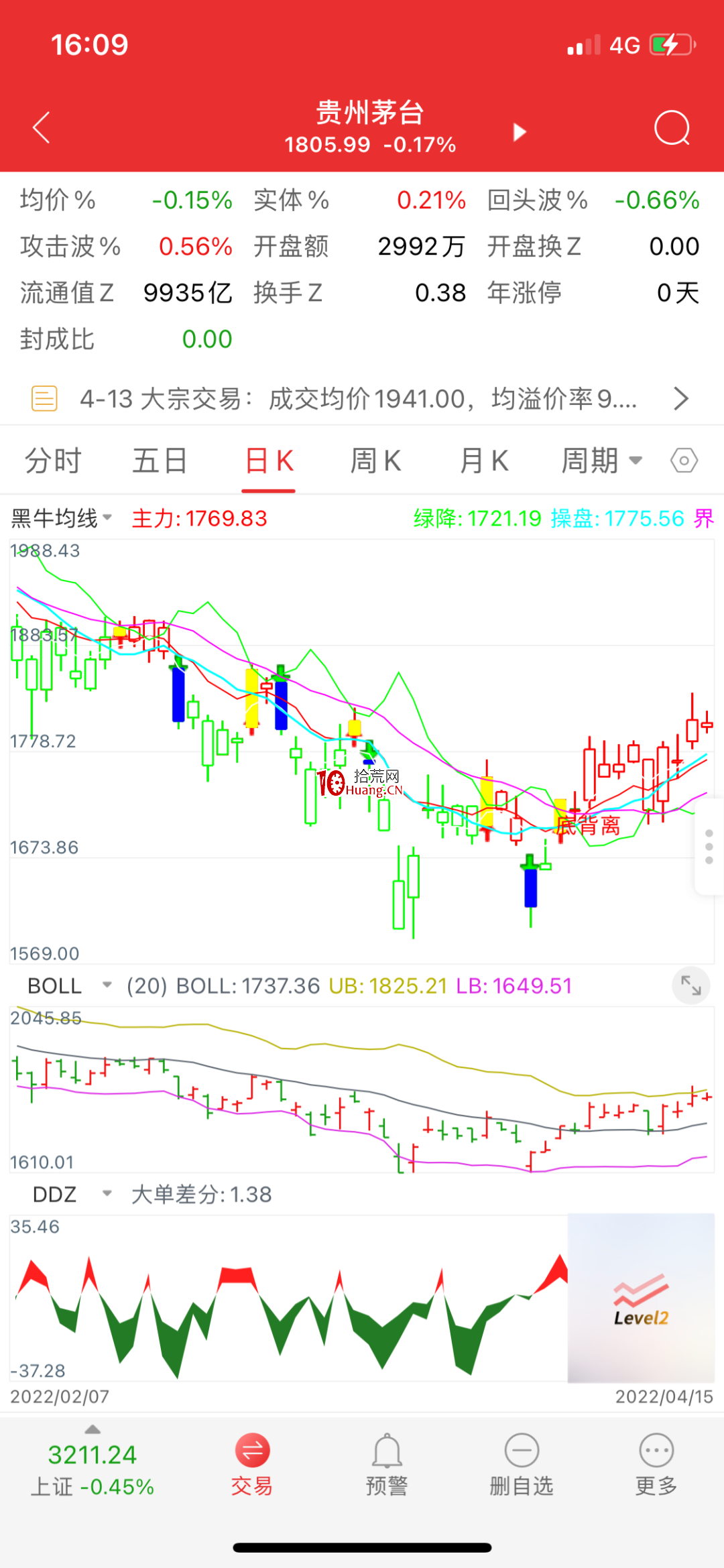Expand the 周期 period dropdown

[601, 461]
